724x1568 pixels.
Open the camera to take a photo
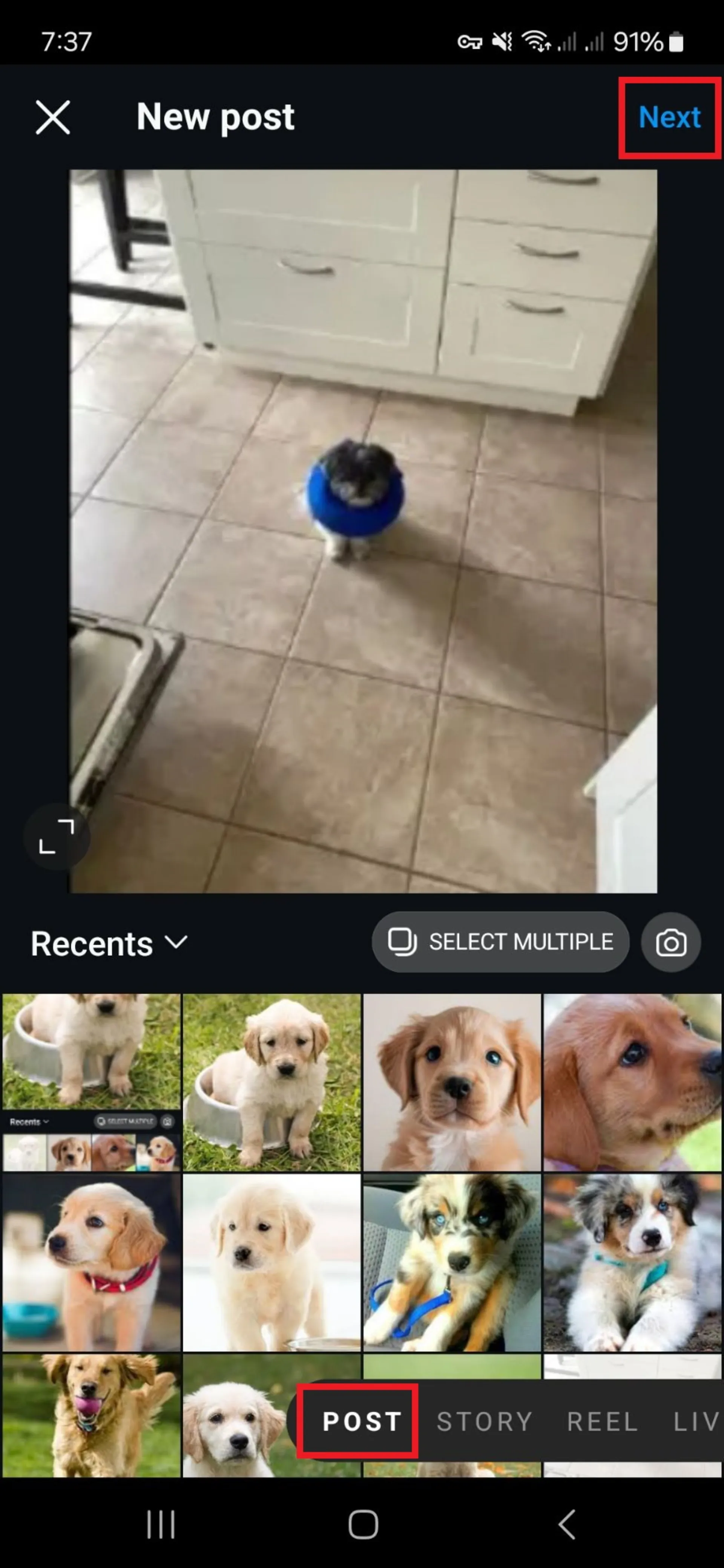[x=670, y=943]
